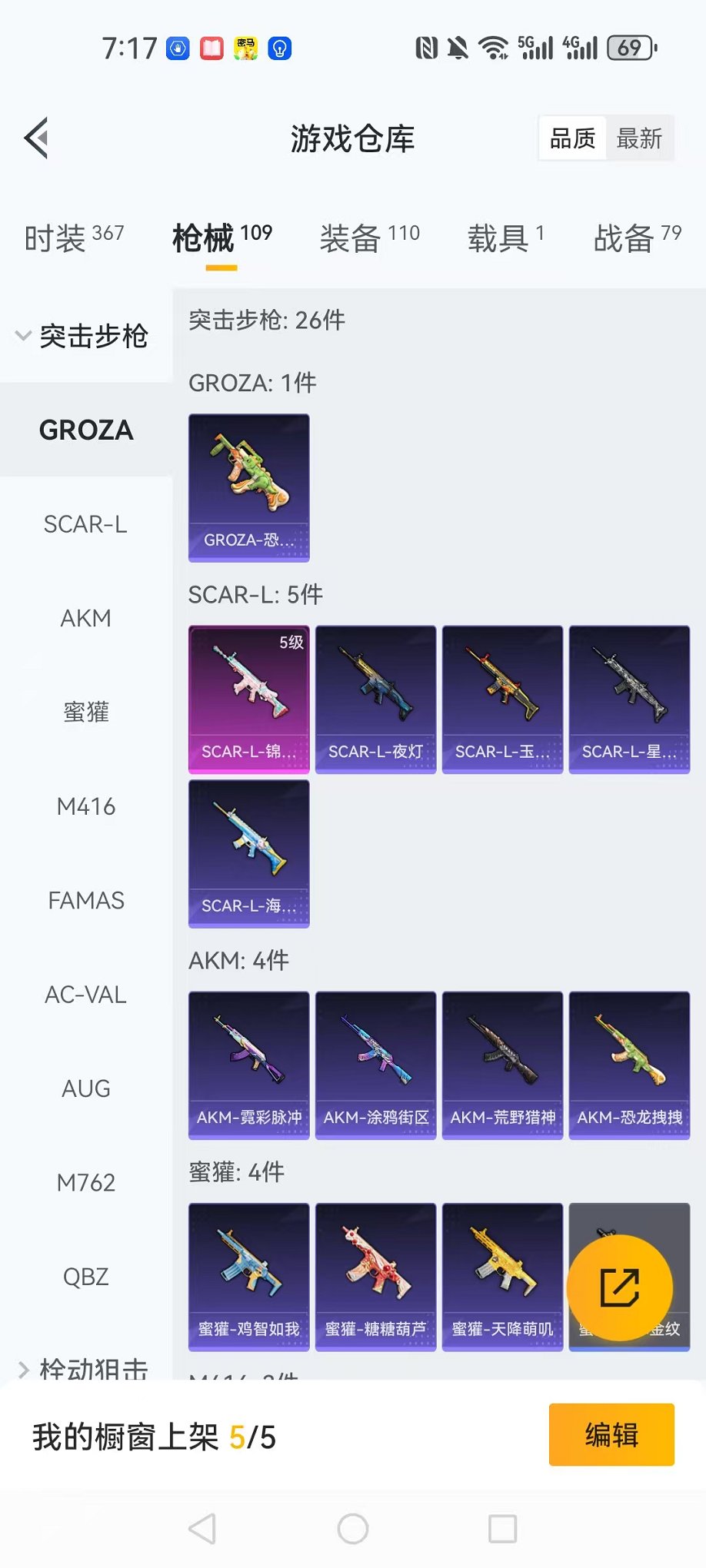Sort items by 最新
The height and width of the screenshot is (1568, 706).
[x=639, y=138]
